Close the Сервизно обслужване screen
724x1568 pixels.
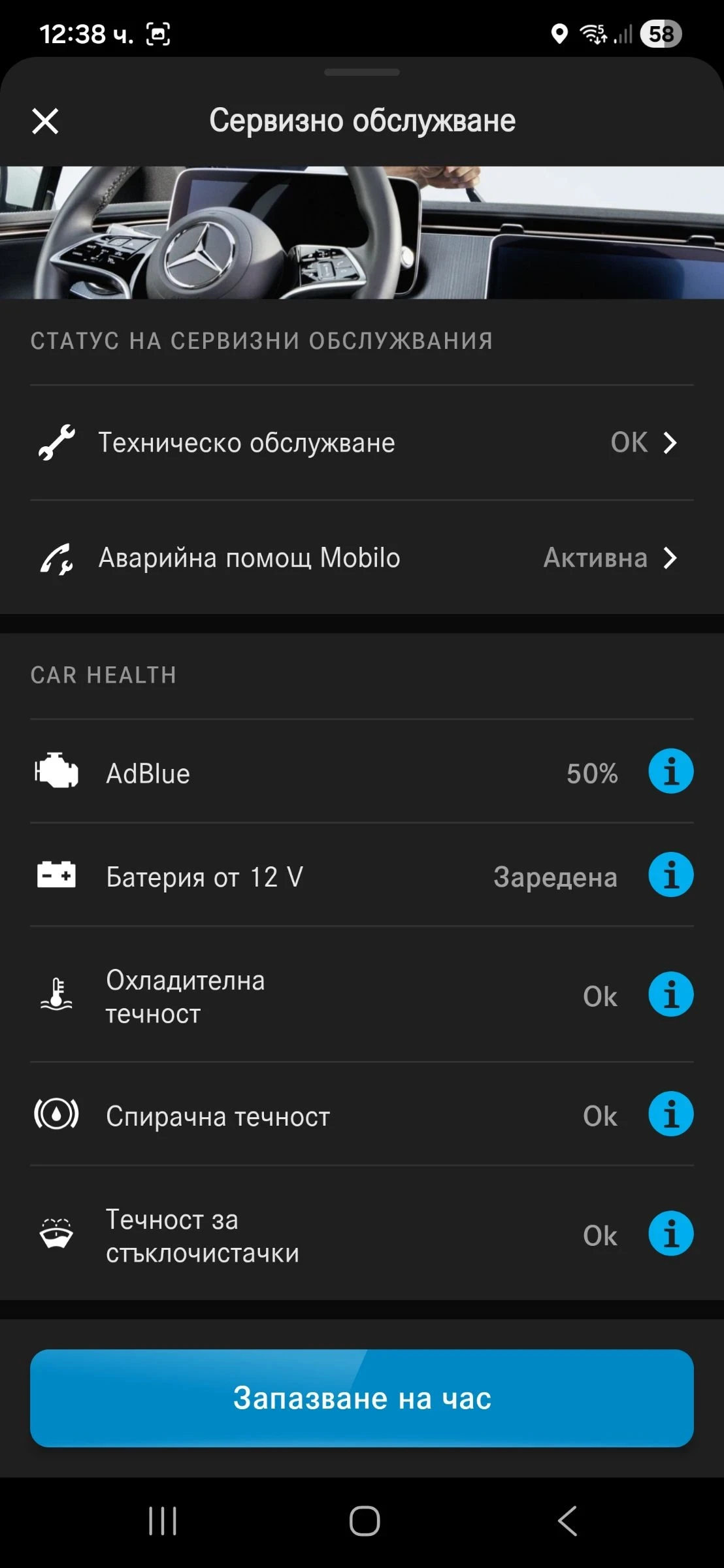point(45,122)
